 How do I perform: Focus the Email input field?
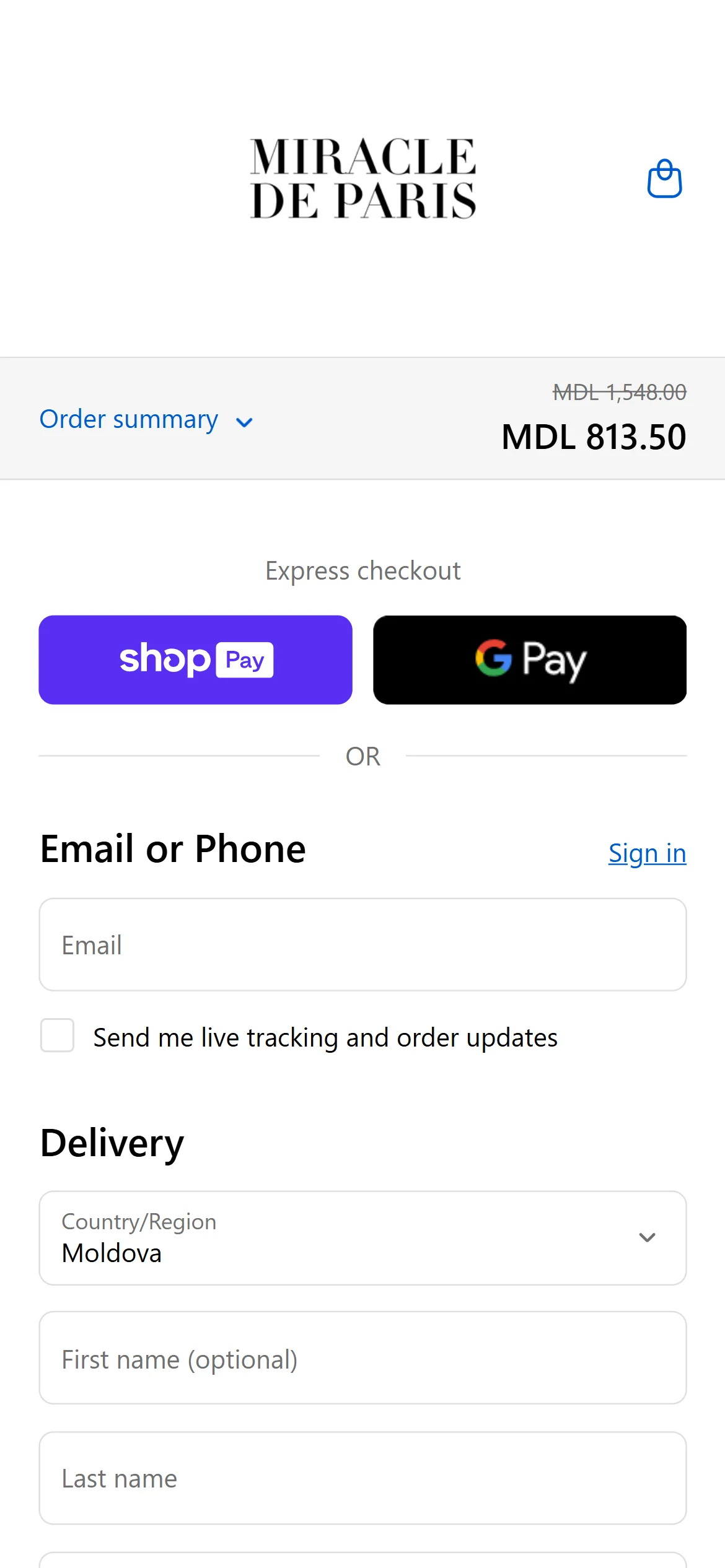click(x=362, y=944)
